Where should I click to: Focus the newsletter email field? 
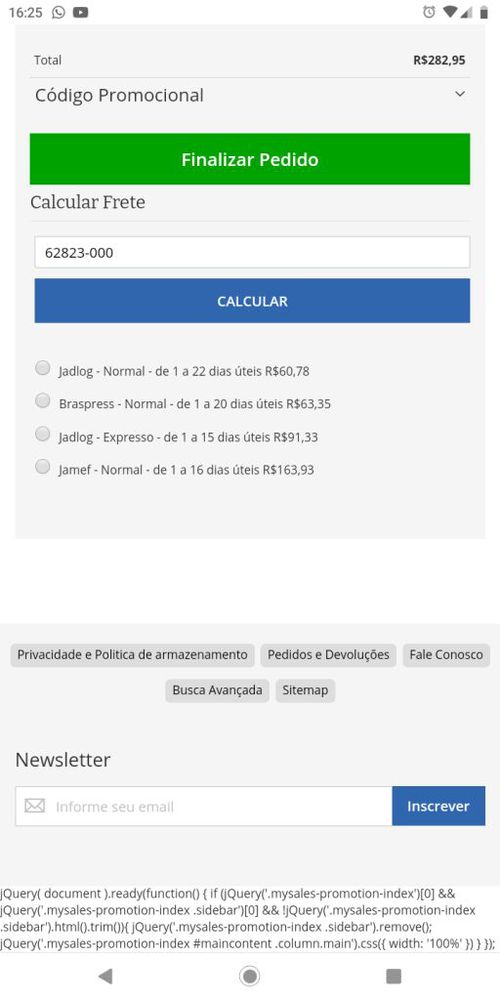204,806
